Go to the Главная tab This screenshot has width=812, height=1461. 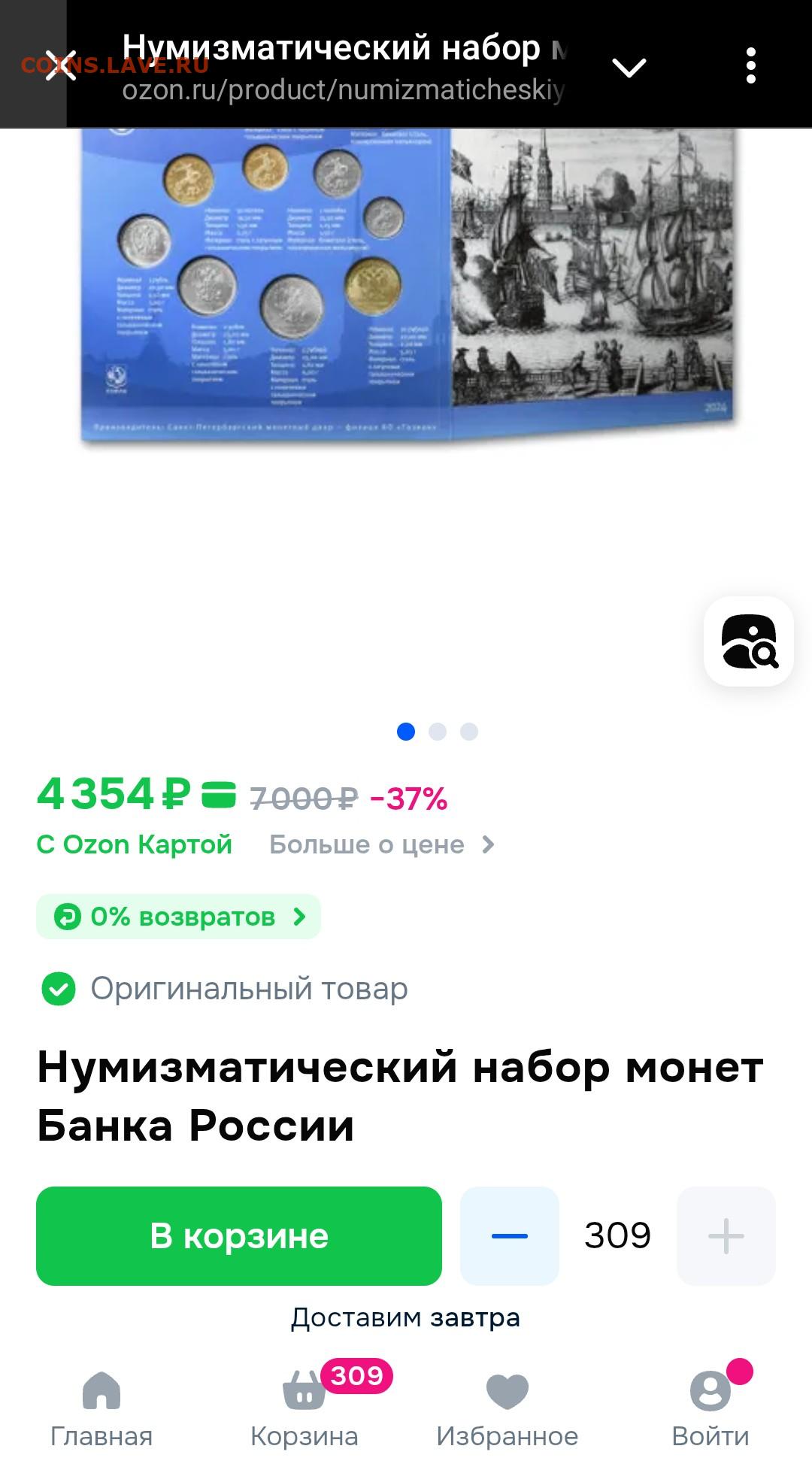tap(101, 1410)
